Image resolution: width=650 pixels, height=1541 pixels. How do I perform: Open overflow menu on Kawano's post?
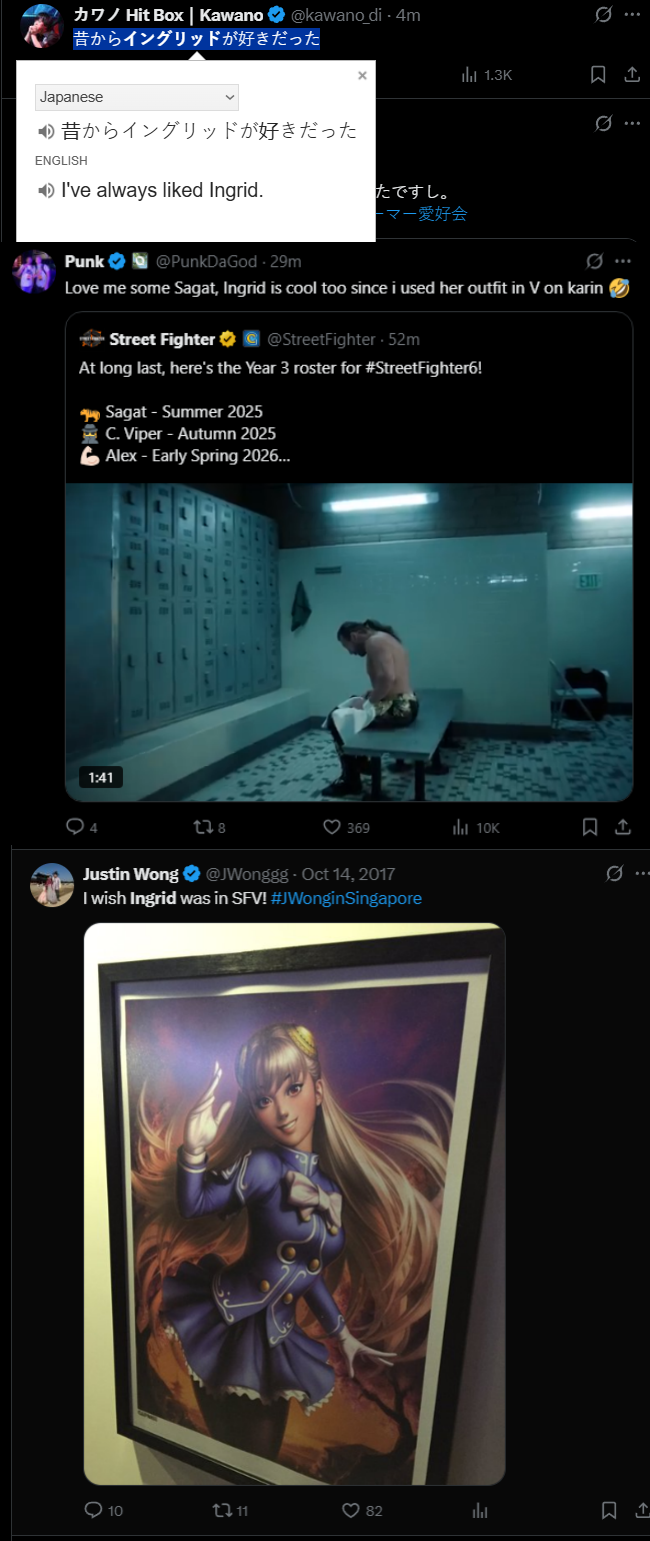coord(632,14)
